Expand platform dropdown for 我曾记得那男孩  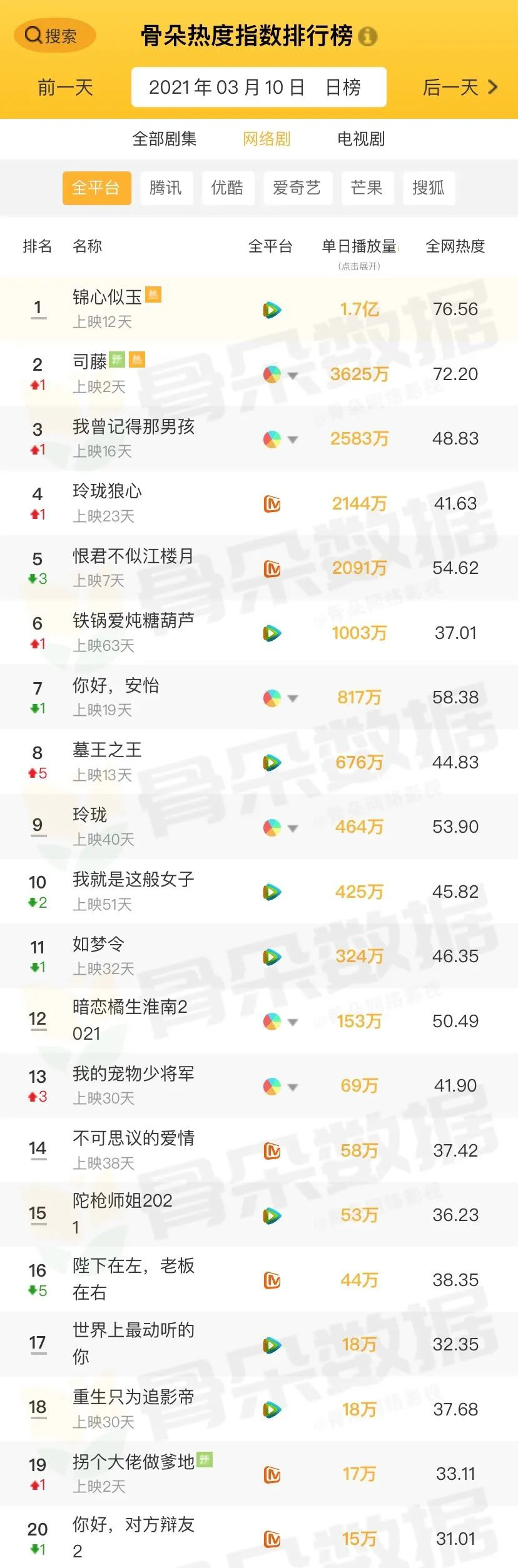[x=292, y=440]
